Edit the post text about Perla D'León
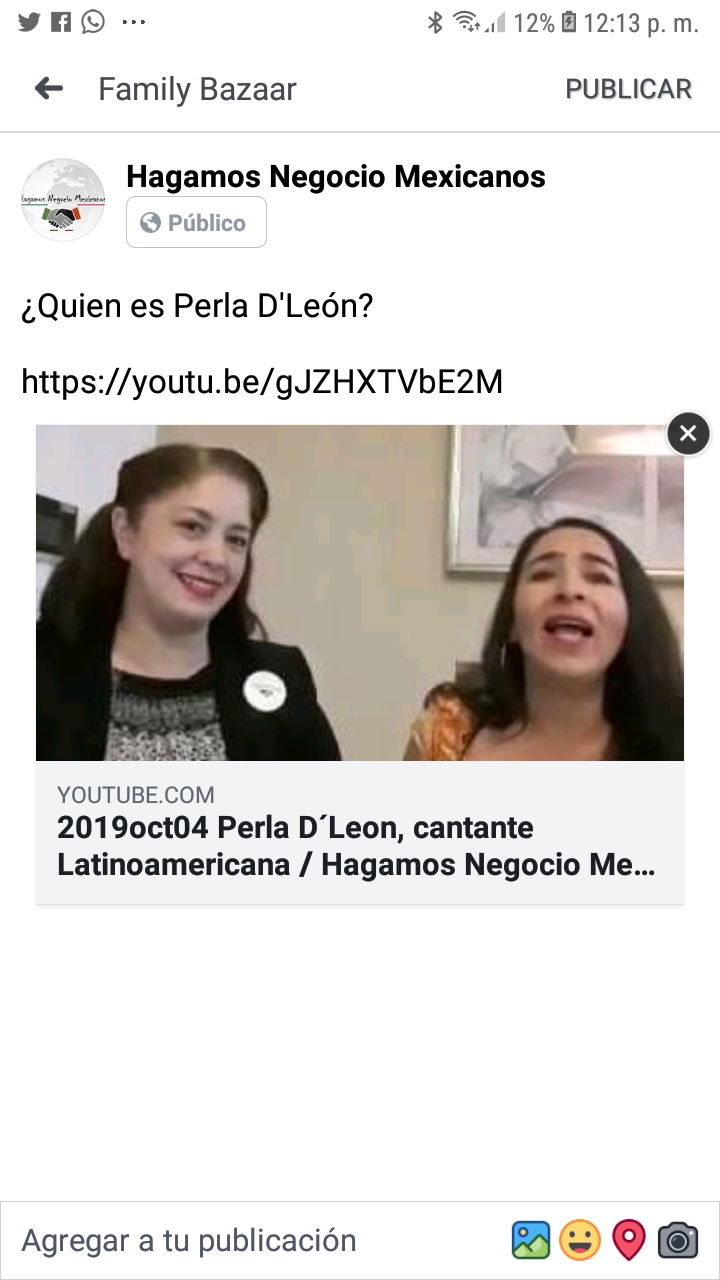The image size is (720, 1280). pos(197,306)
